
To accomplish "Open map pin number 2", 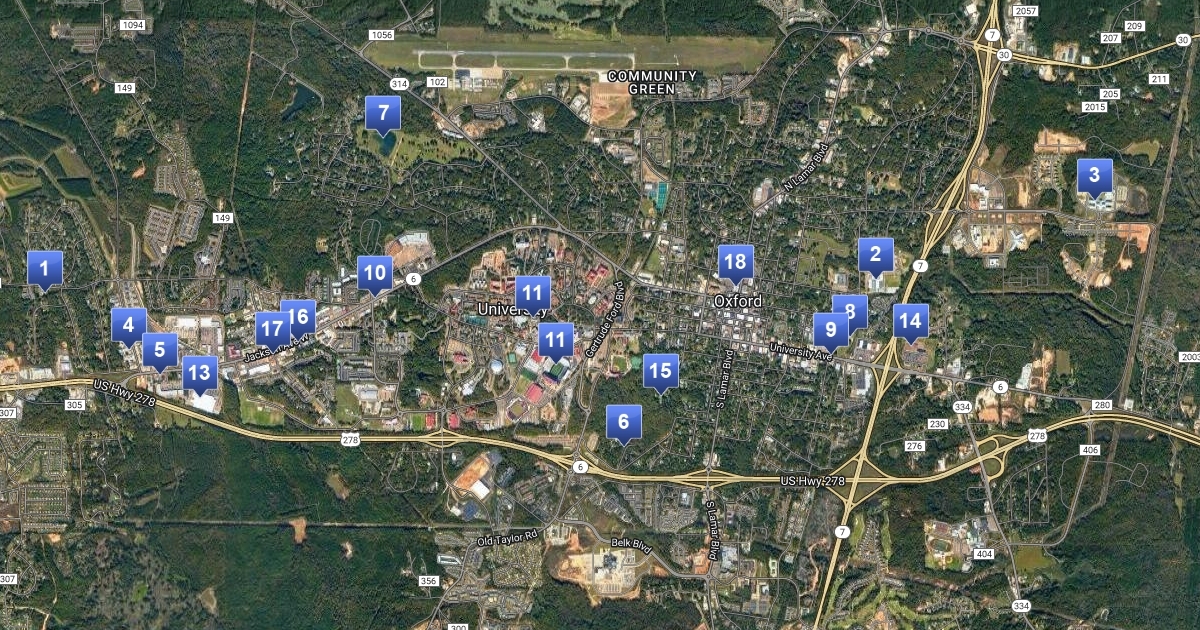I will 876,255.
